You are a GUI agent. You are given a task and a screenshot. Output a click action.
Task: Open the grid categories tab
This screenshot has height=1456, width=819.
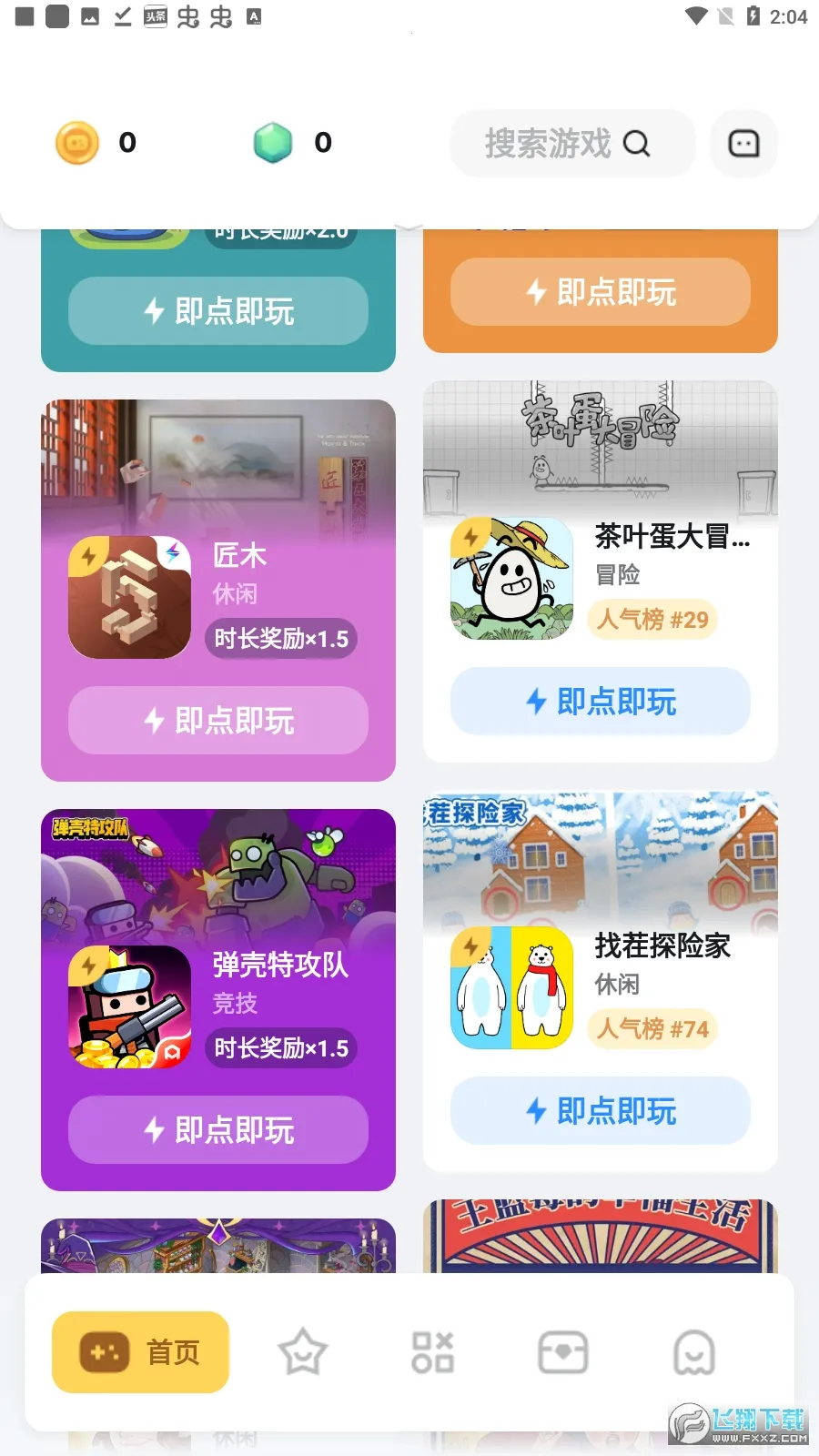click(x=432, y=1352)
